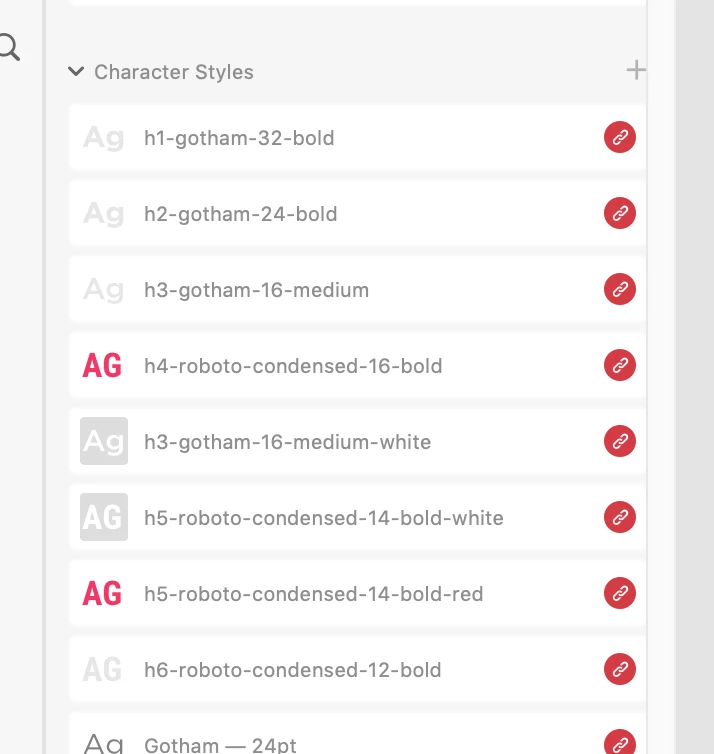Open h3-gotham-16-medium-white style
This screenshot has width=714, height=754.
[x=287, y=442]
